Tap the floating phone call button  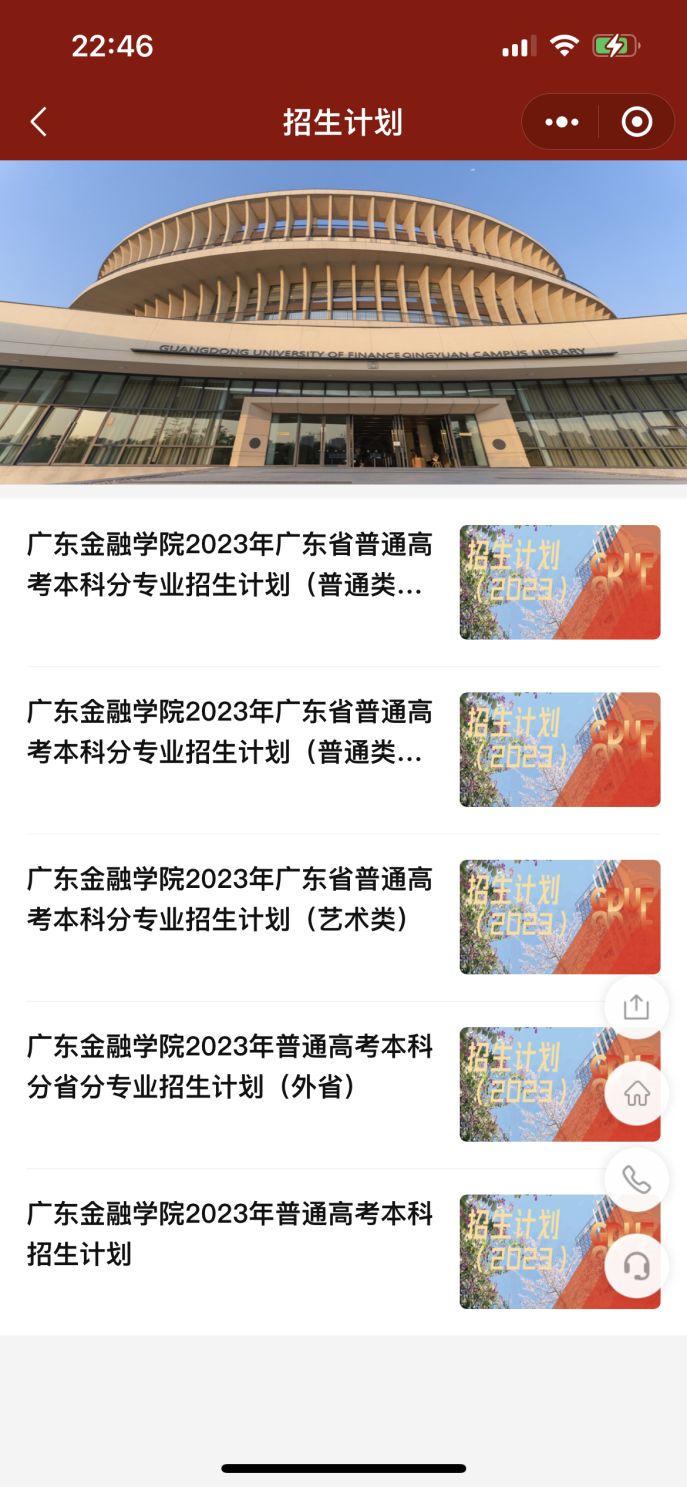636,1180
